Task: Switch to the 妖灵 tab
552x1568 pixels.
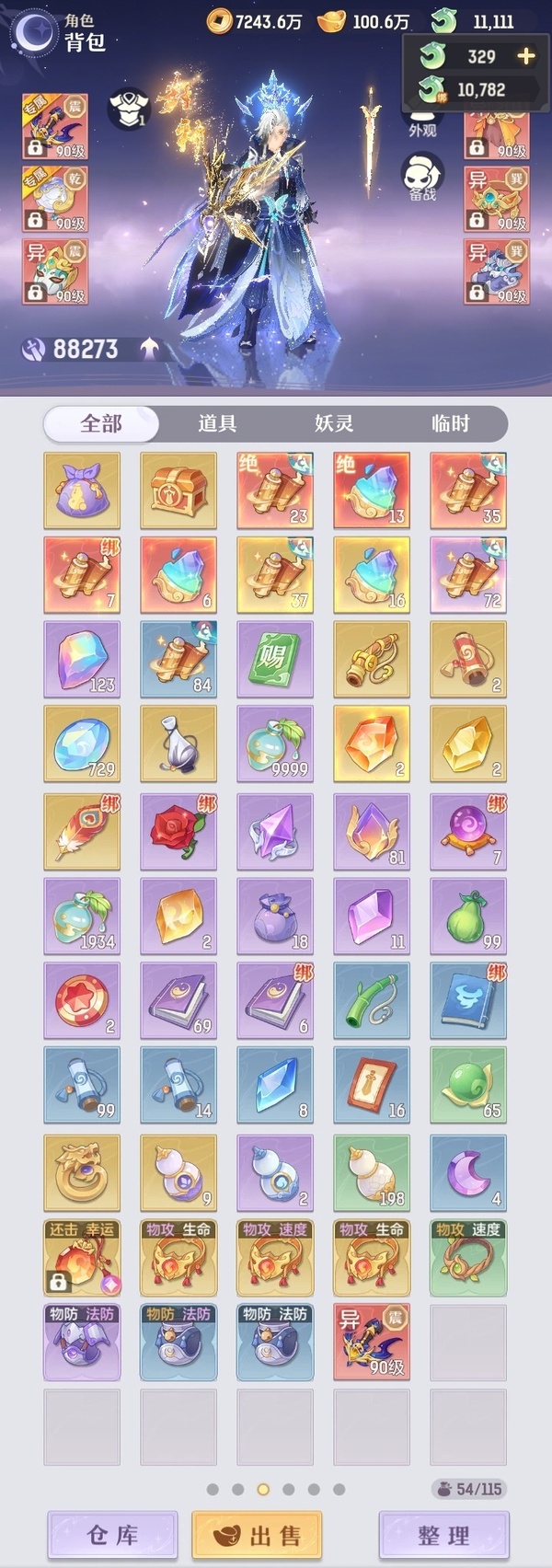Action: click(x=334, y=423)
